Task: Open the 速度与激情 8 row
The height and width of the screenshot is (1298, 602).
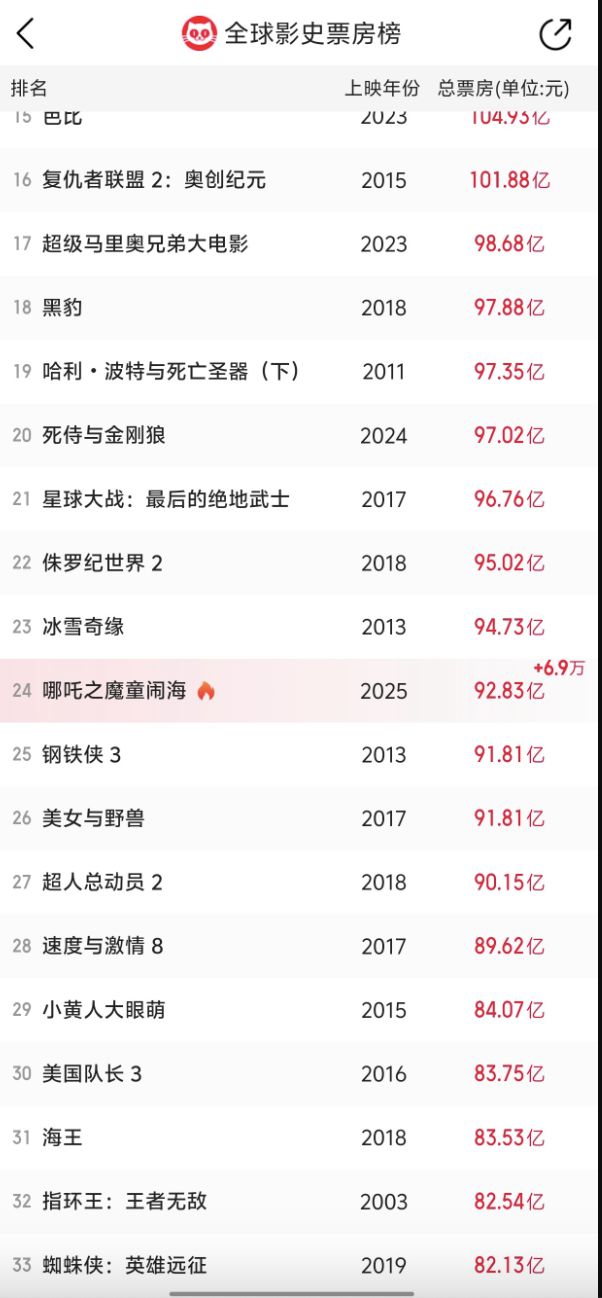Action: point(301,946)
